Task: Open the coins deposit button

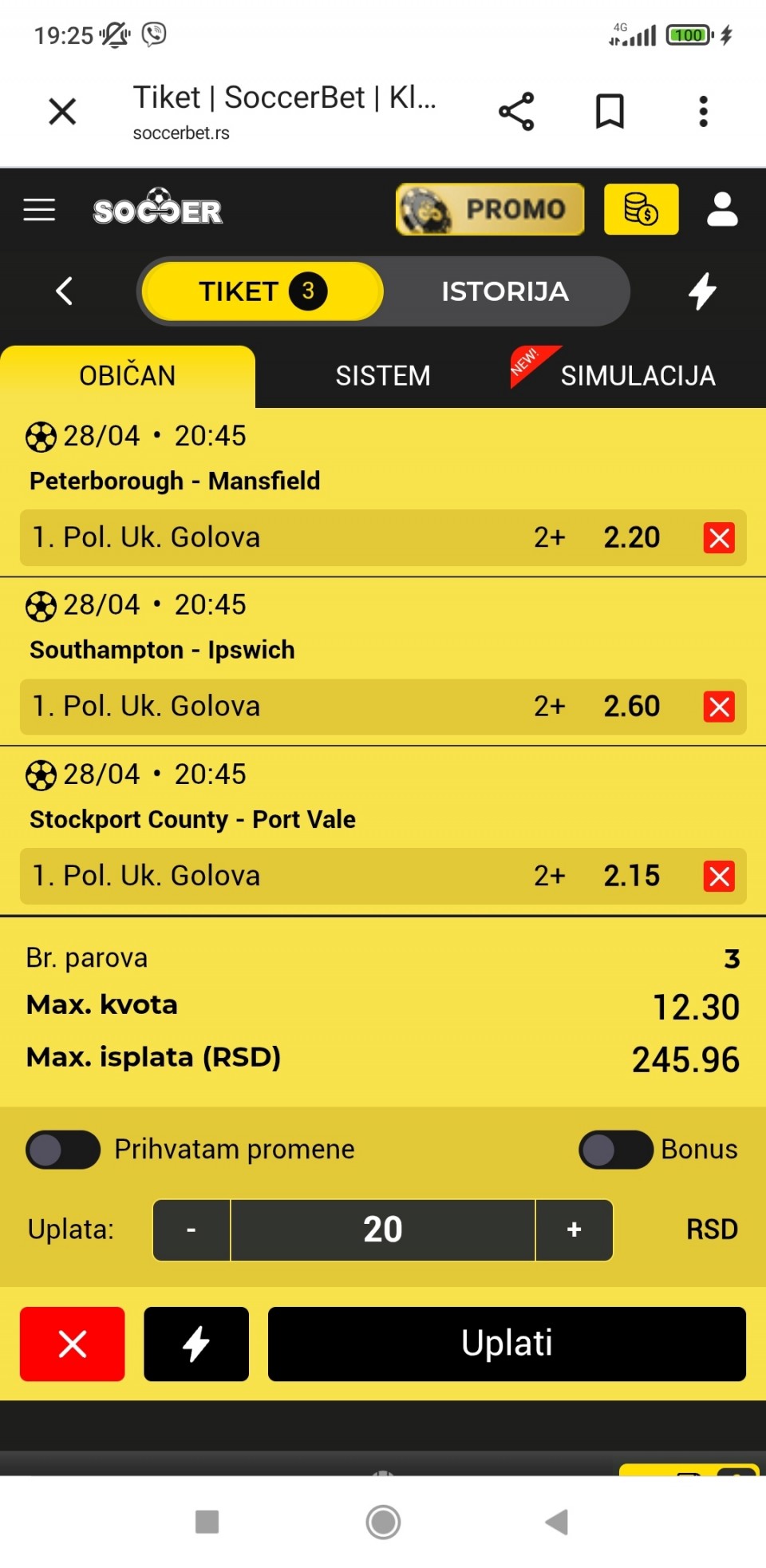Action: click(641, 209)
